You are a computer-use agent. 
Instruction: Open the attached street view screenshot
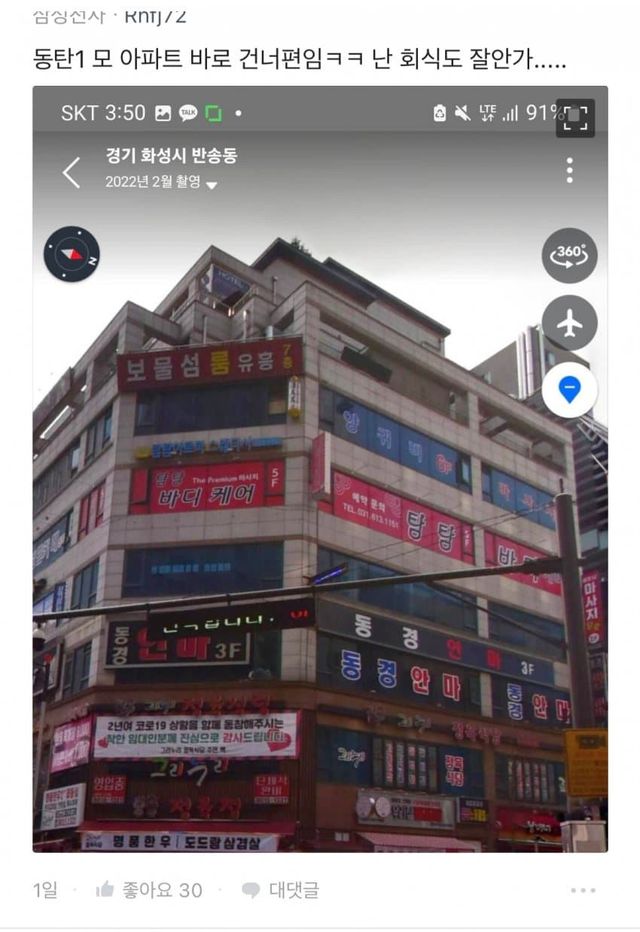point(320,470)
